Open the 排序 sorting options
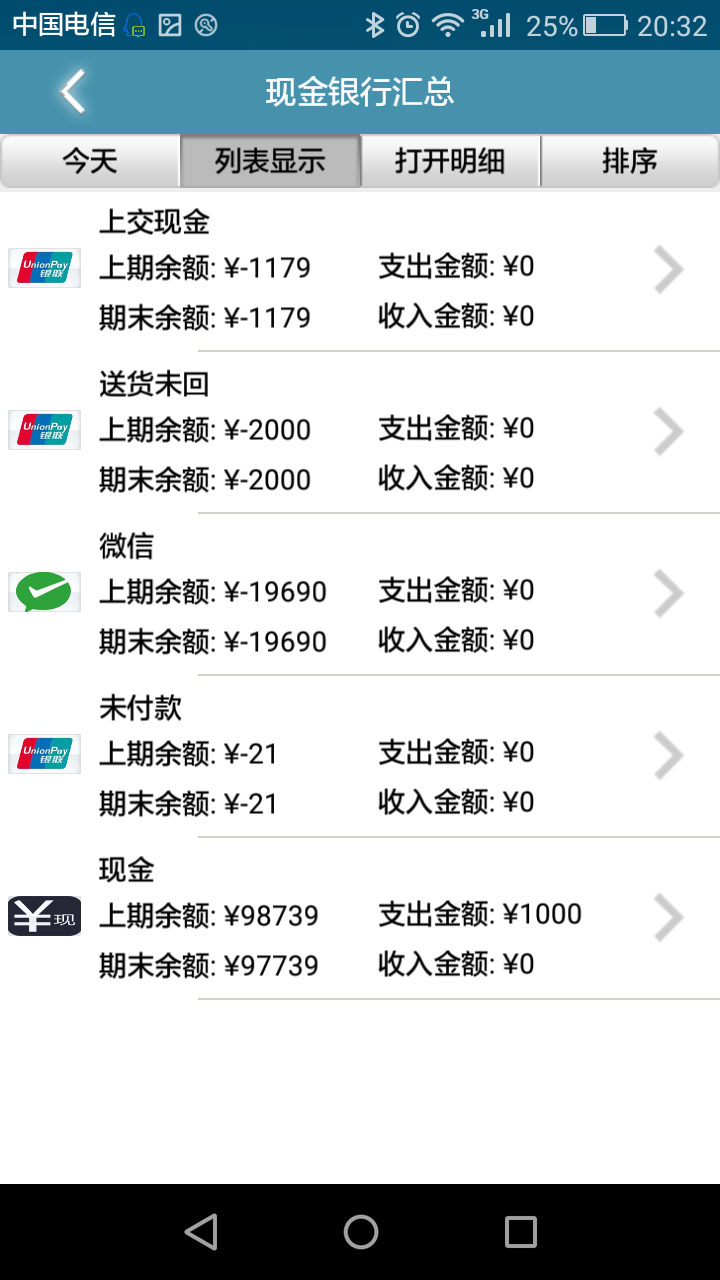Screen dimensions: 720x1280 pos(630,161)
